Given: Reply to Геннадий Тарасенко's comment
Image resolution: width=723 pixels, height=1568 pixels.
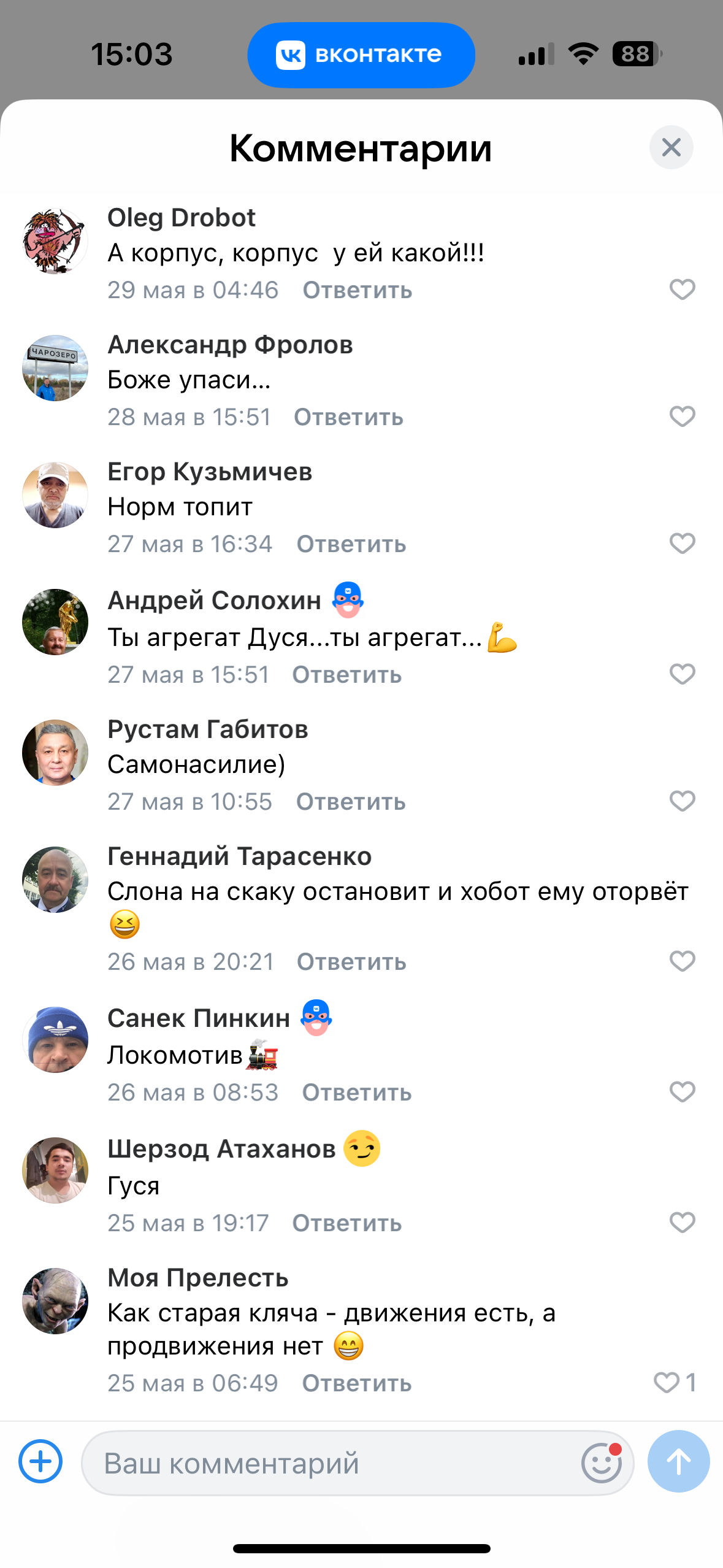Looking at the screenshot, I should [x=351, y=962].
